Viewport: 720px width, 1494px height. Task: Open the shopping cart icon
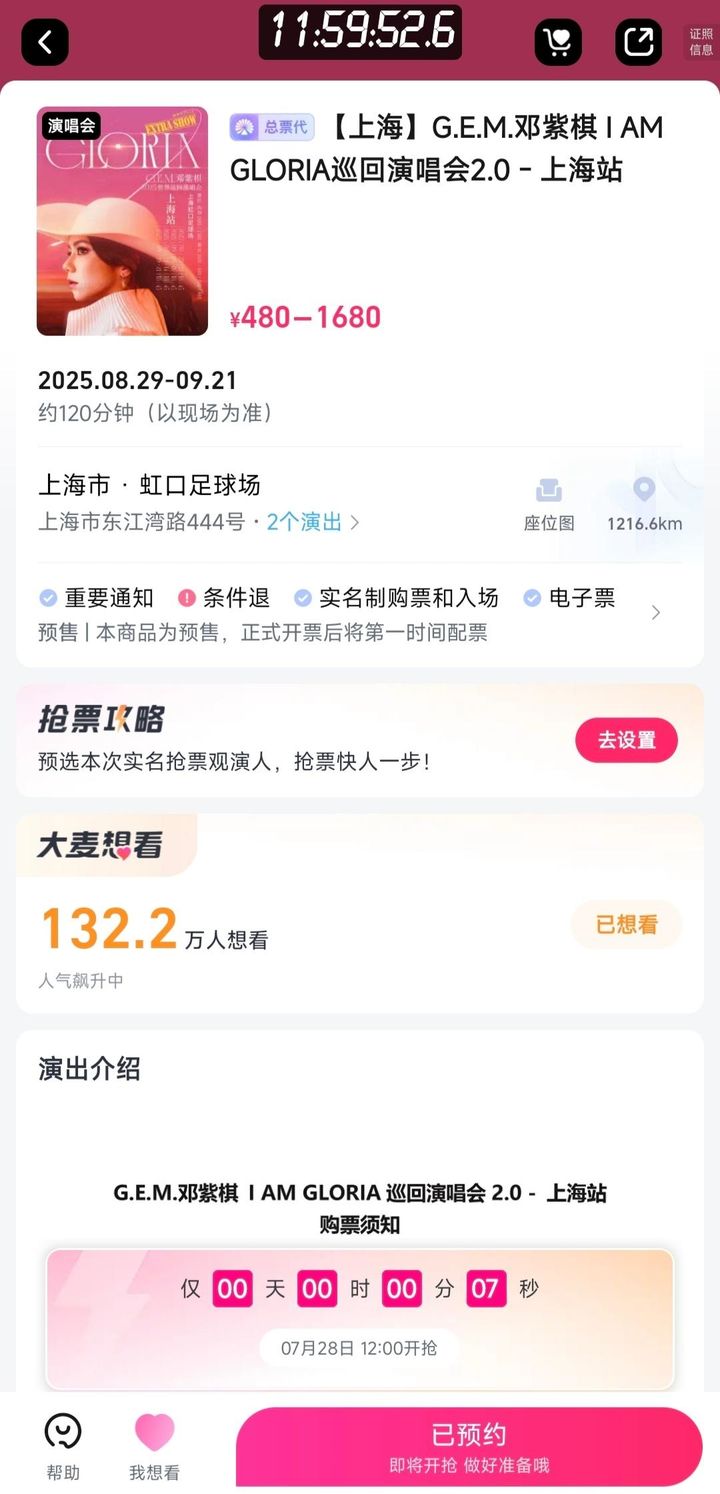point(558,42)
